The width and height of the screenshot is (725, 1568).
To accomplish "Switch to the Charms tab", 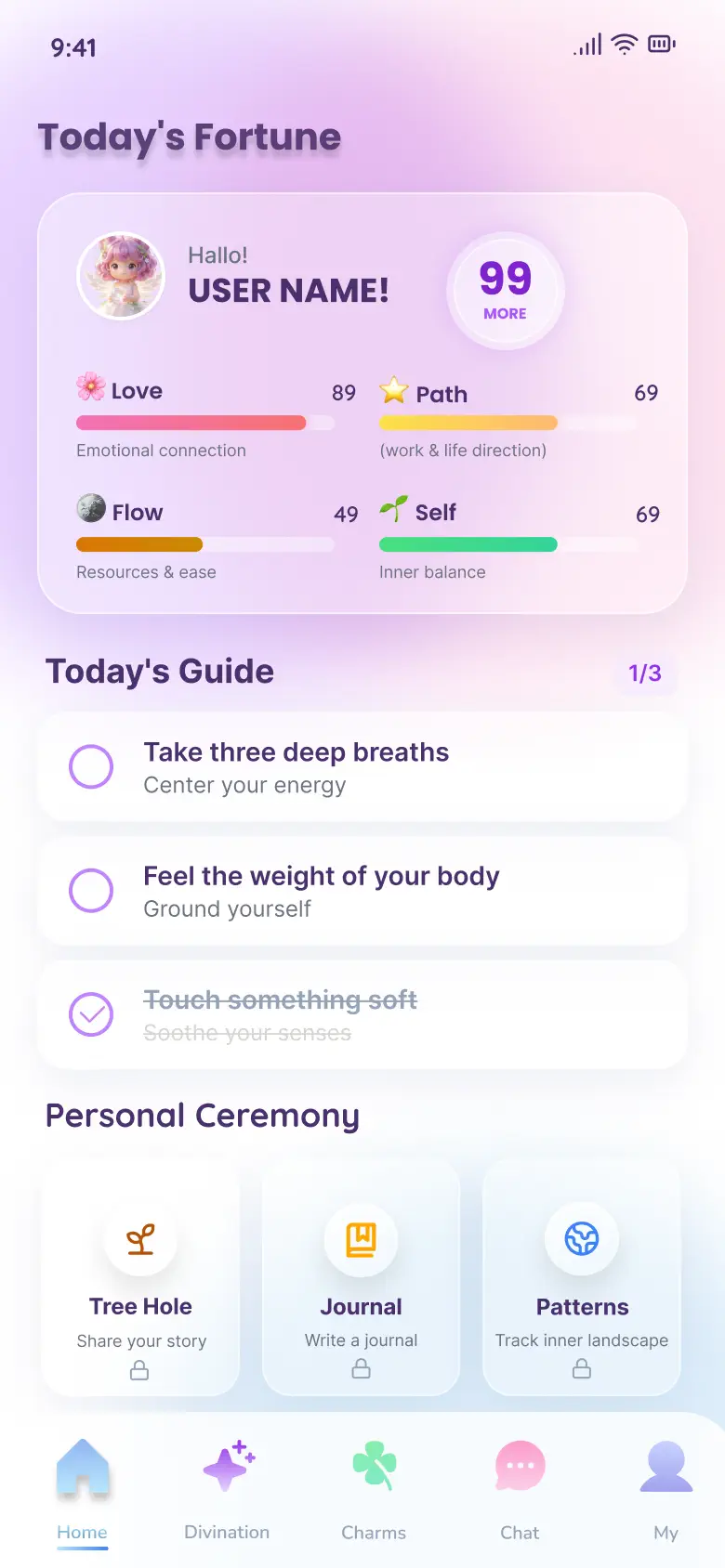I will [x=374, y=1488].
